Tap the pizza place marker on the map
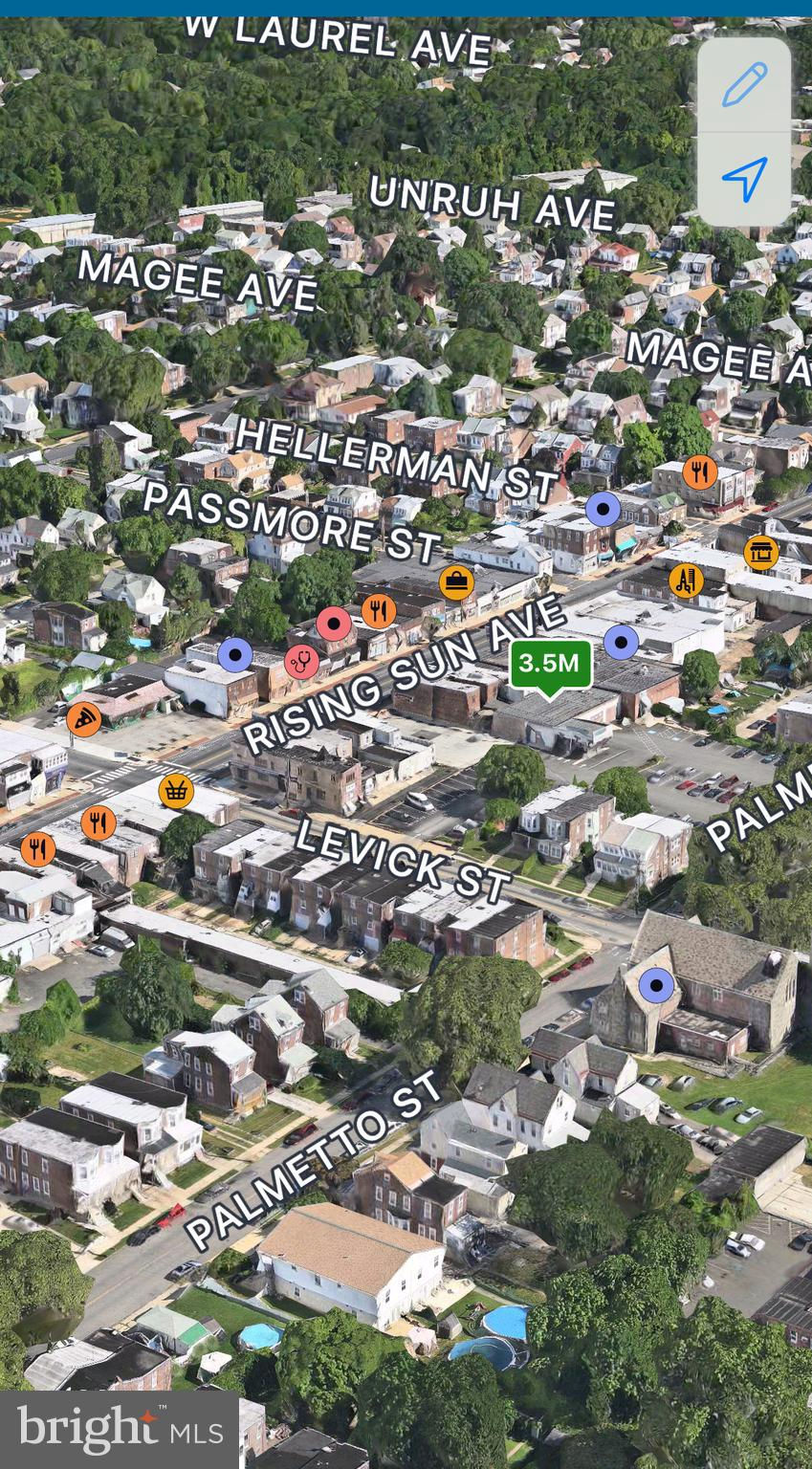Screen dimensions: 812x1469 (84, 718)
